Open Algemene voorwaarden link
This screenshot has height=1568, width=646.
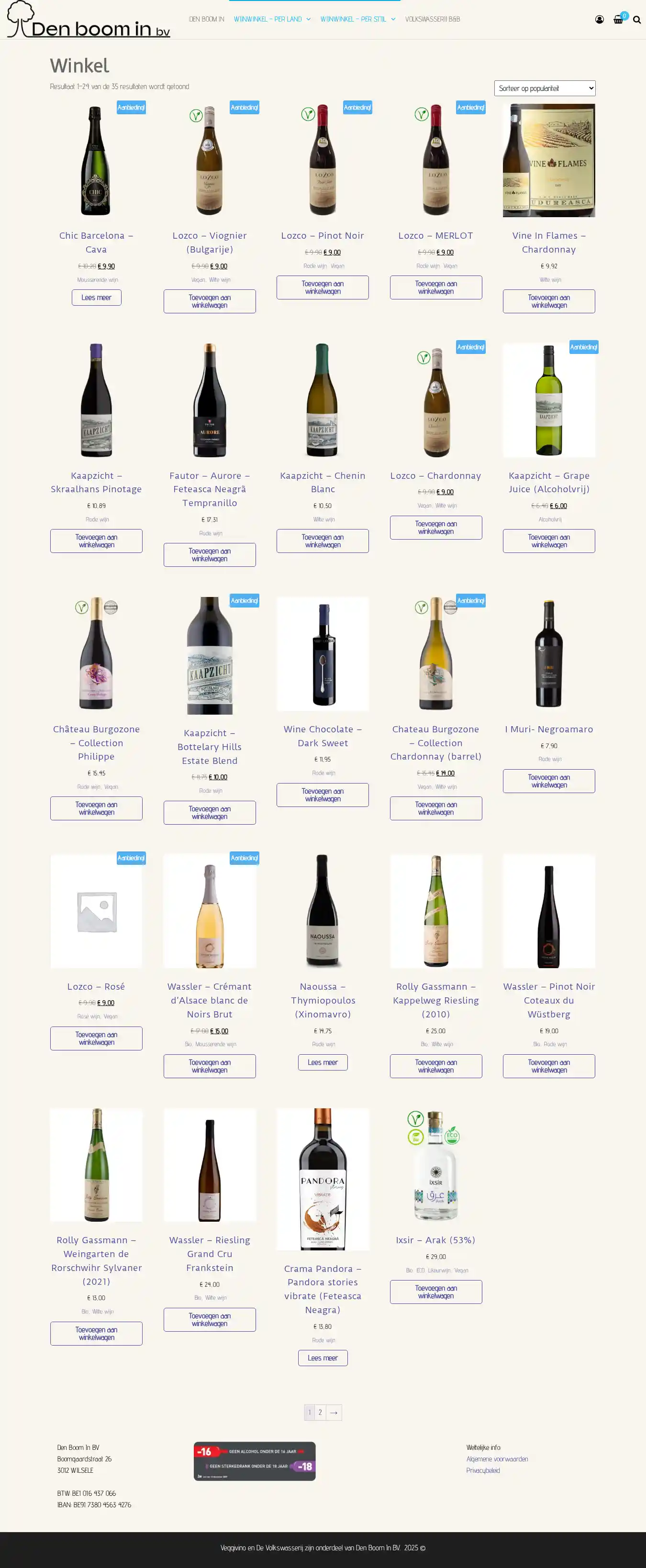(x=497, y=1459)
